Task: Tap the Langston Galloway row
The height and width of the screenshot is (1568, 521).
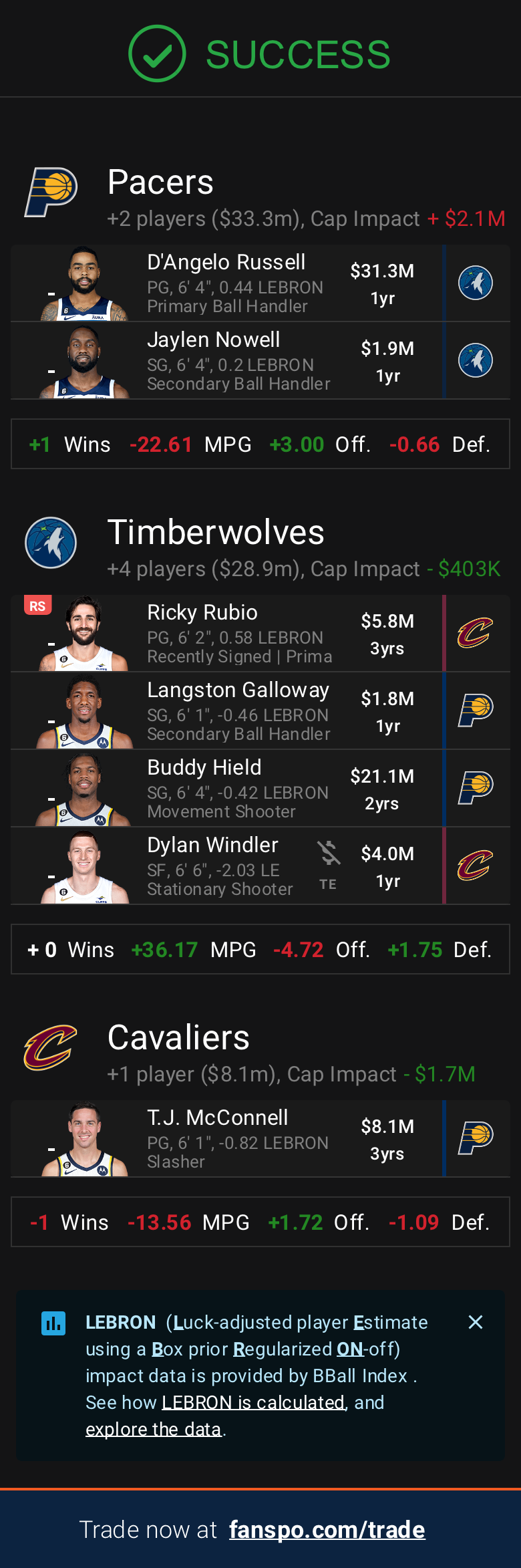Action: click(x=226, y=710)
